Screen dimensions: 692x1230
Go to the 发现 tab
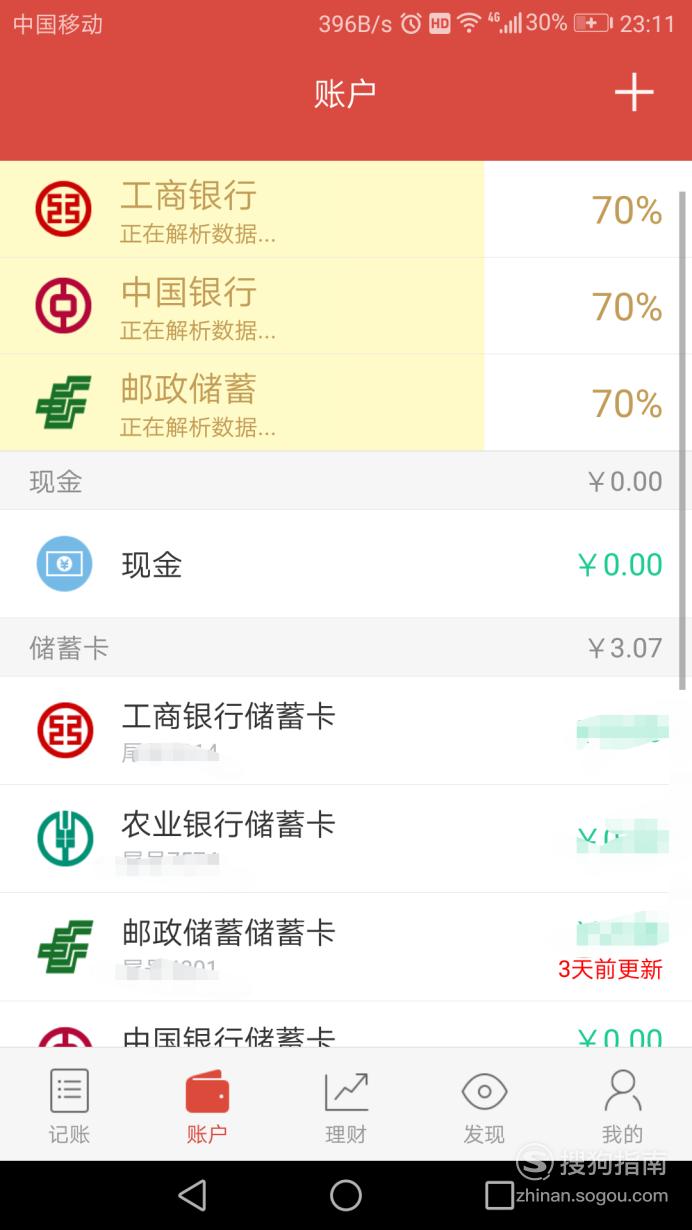tap(484, 1105)
